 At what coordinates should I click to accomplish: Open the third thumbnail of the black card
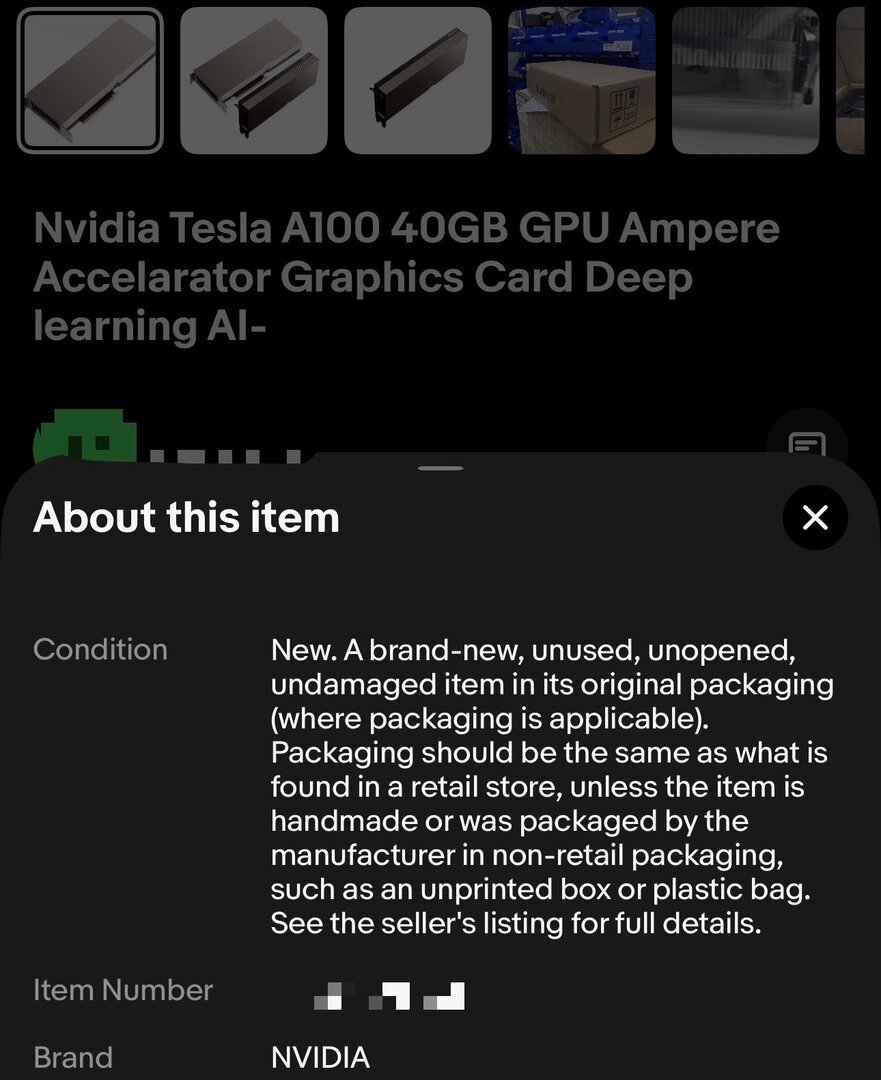pyautogui.click(x=418, y=80)
